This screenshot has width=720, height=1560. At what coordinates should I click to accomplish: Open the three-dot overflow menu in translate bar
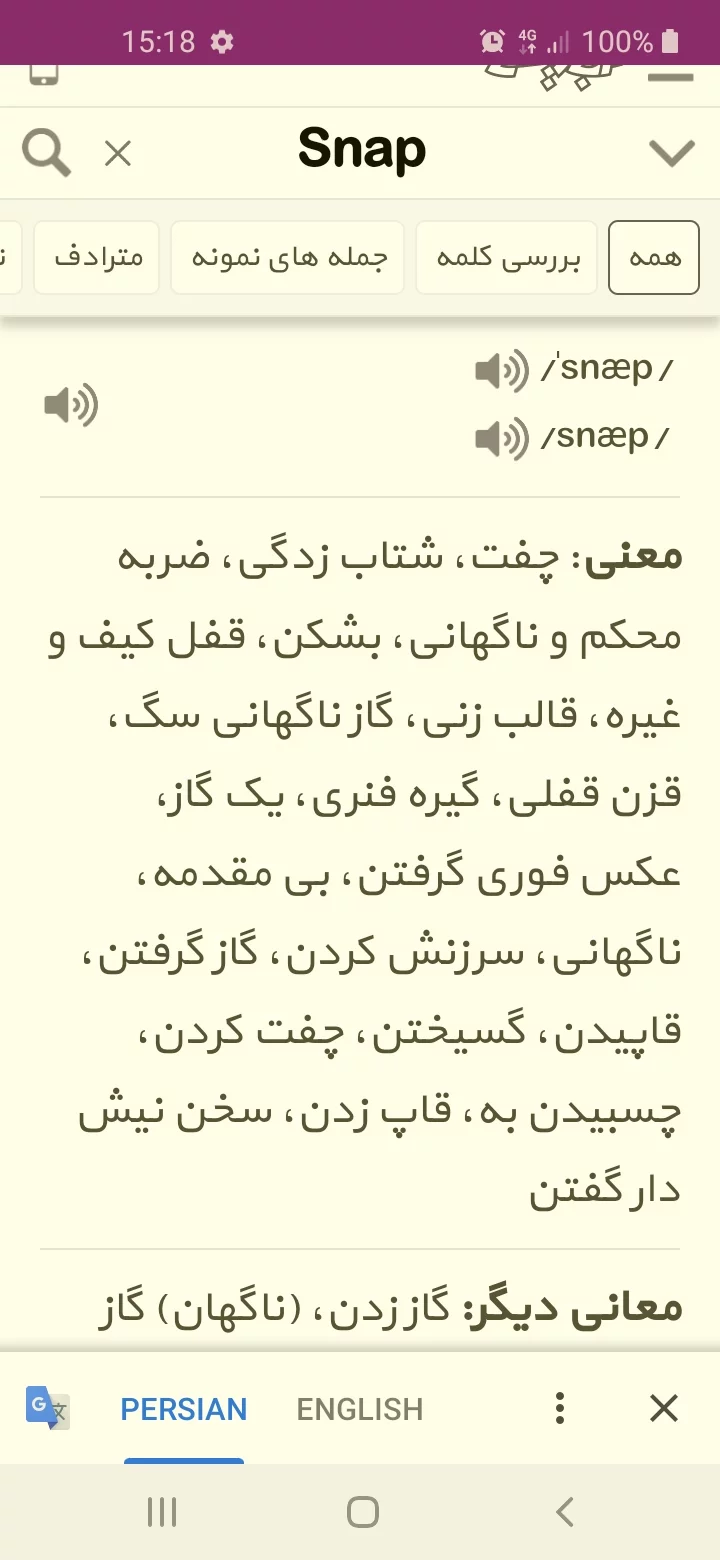click(x=559, y=1408)
